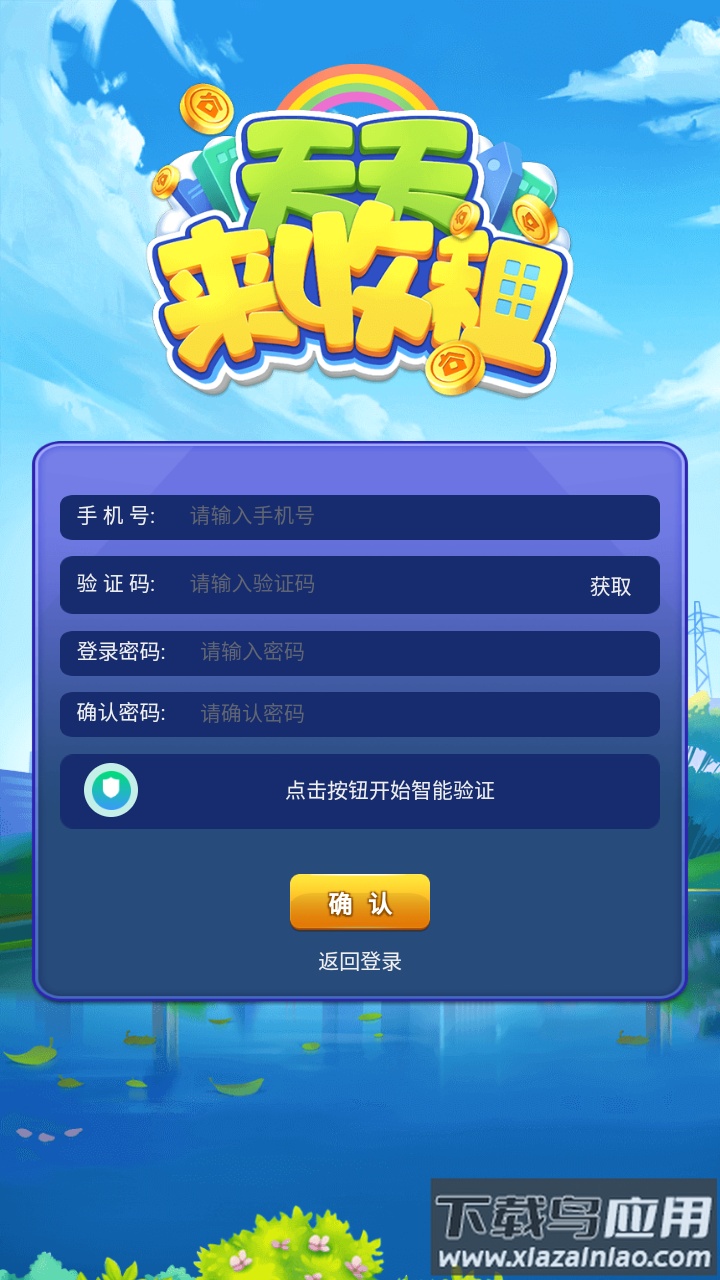Select the 确认密码 confirm password field

point(360,714)
